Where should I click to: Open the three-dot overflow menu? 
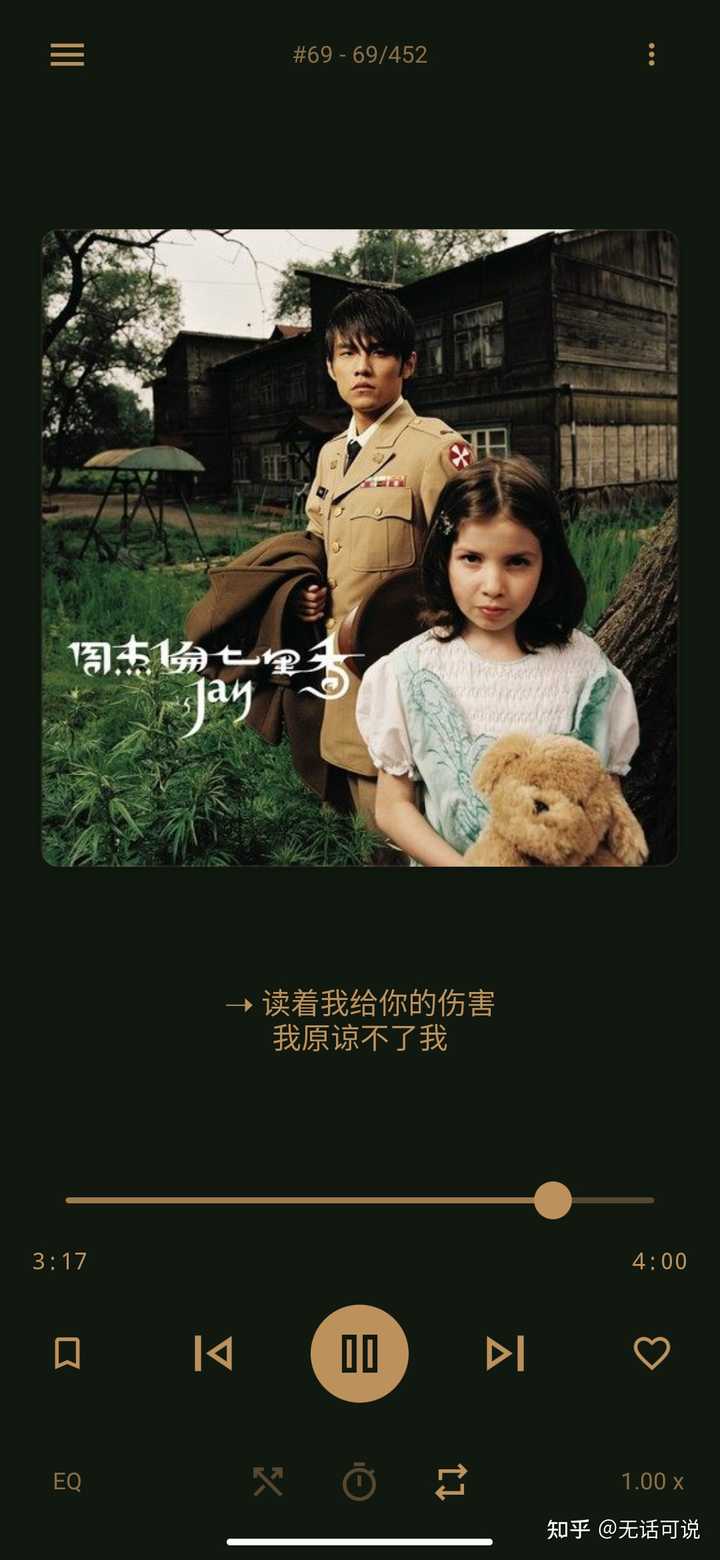point(651,55)
